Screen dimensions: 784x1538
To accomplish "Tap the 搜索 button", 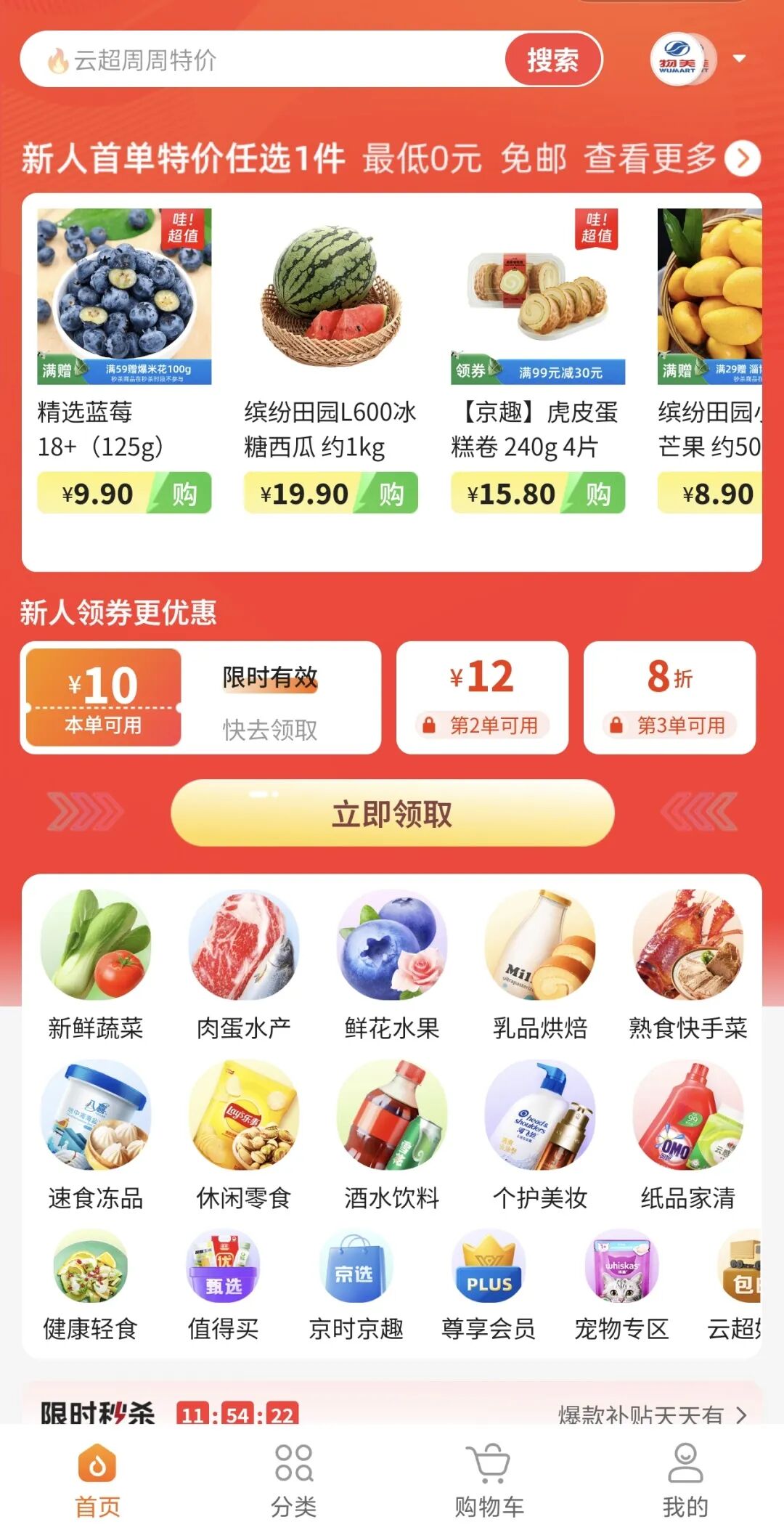I will [552, 60].
